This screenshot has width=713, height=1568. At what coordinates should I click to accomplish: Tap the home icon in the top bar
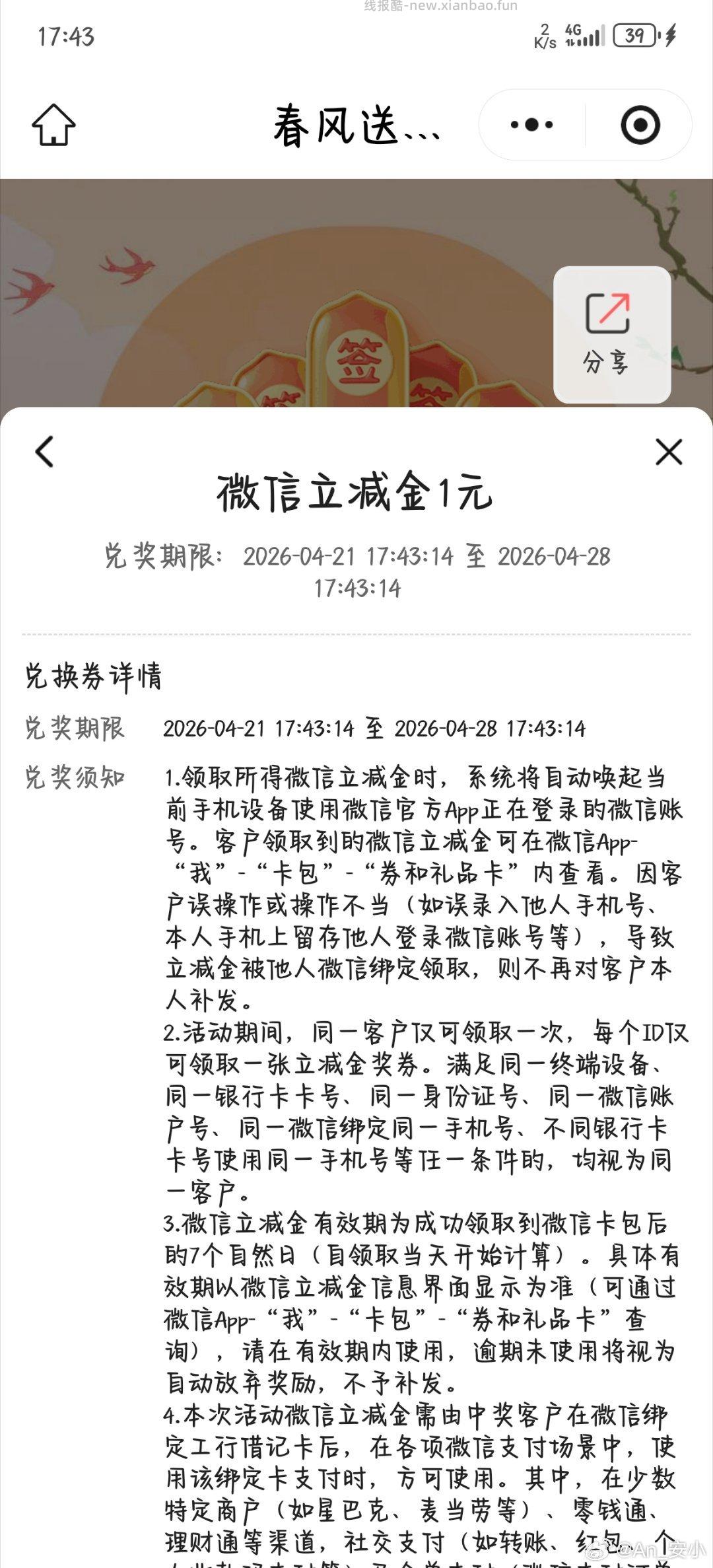[55, 125]
